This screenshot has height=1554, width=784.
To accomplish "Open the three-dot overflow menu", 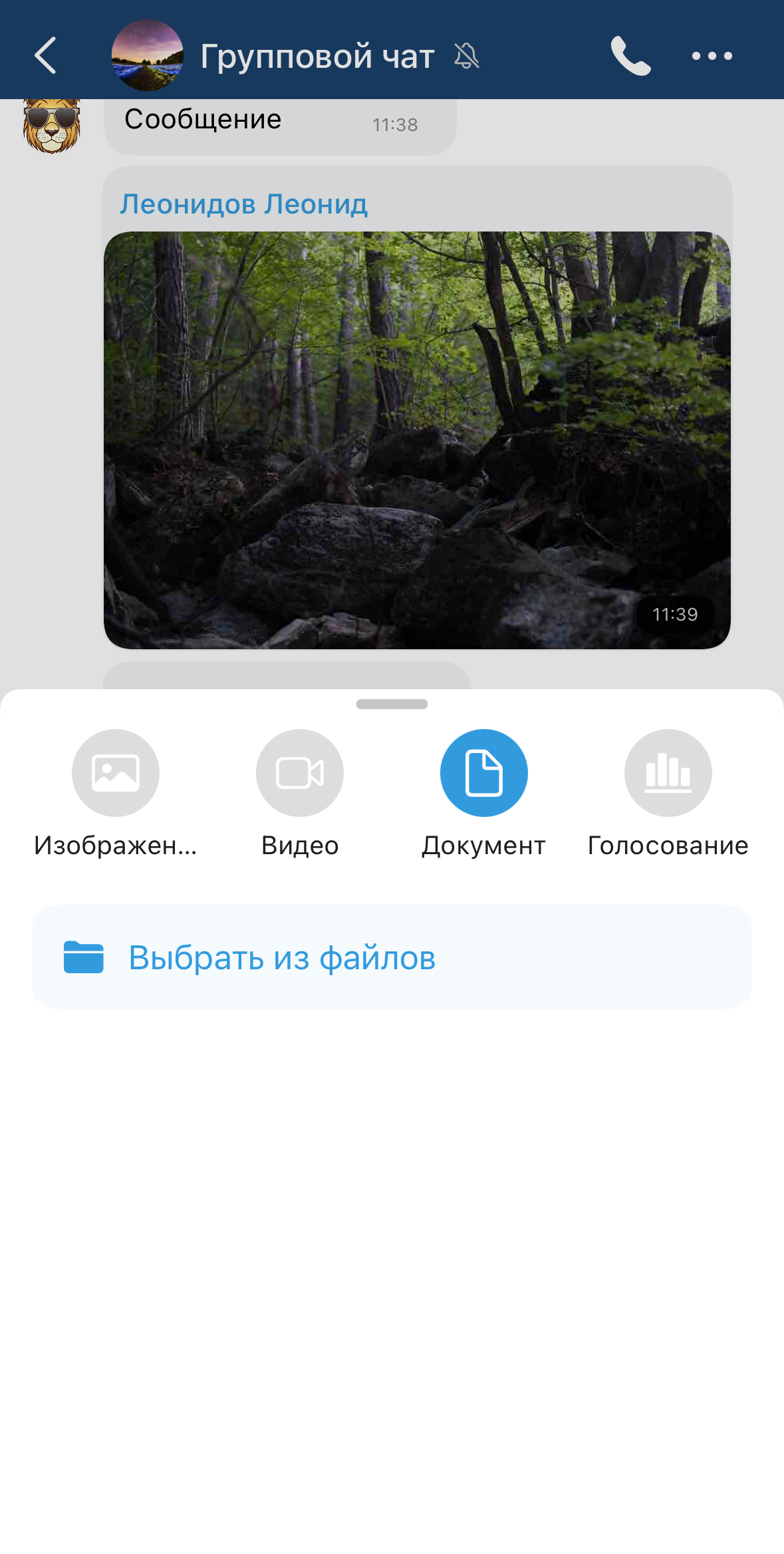I will click(x=712, y=56).
